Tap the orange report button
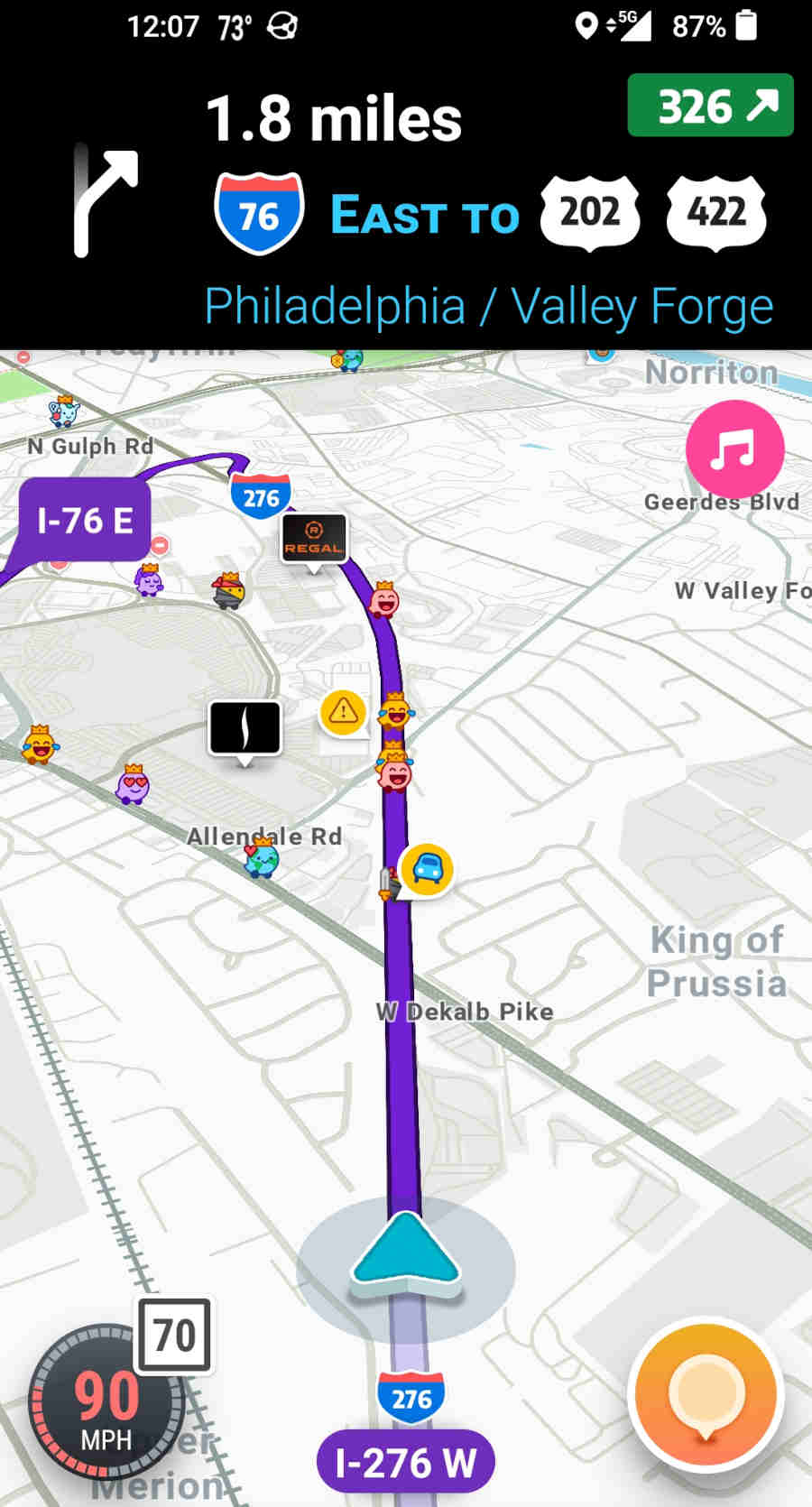The image size is (812, 1507). click(706, 1394)
